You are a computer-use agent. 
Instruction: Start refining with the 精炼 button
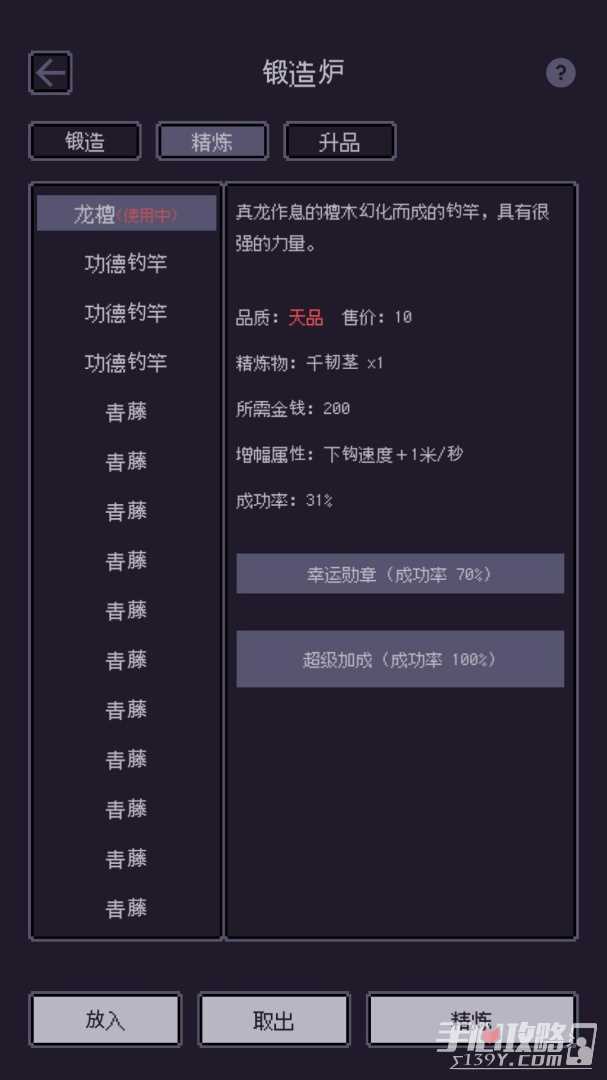click(471, 1019)
